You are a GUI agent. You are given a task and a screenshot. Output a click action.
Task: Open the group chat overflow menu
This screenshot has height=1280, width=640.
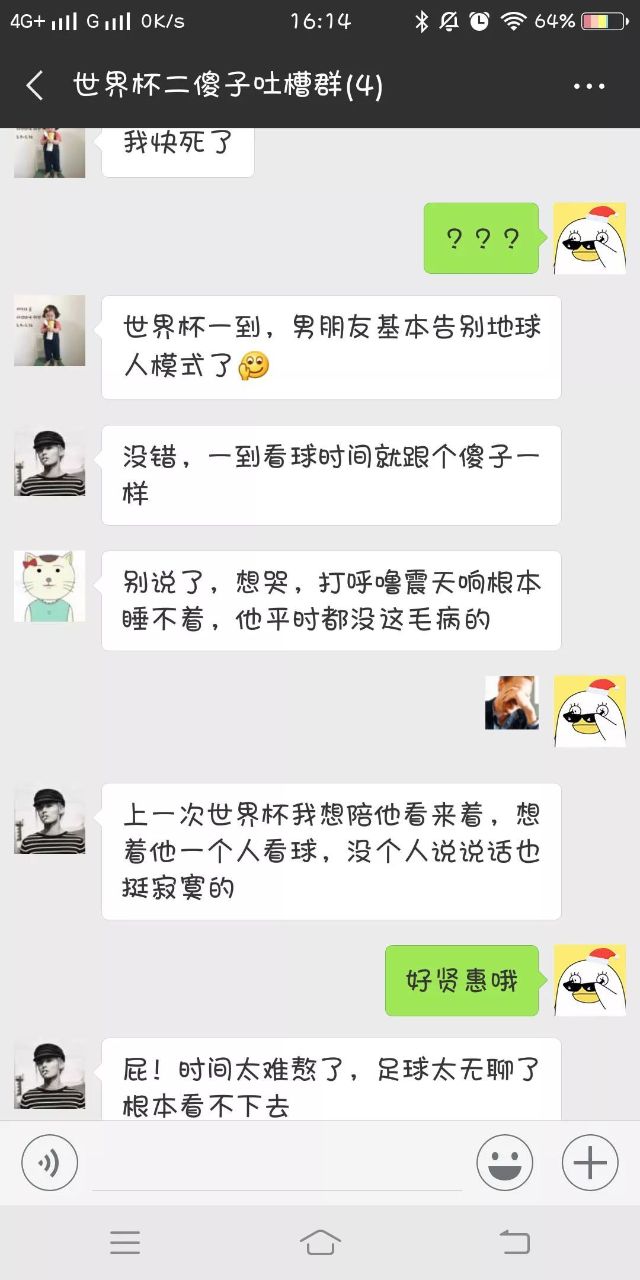[589, 86]
